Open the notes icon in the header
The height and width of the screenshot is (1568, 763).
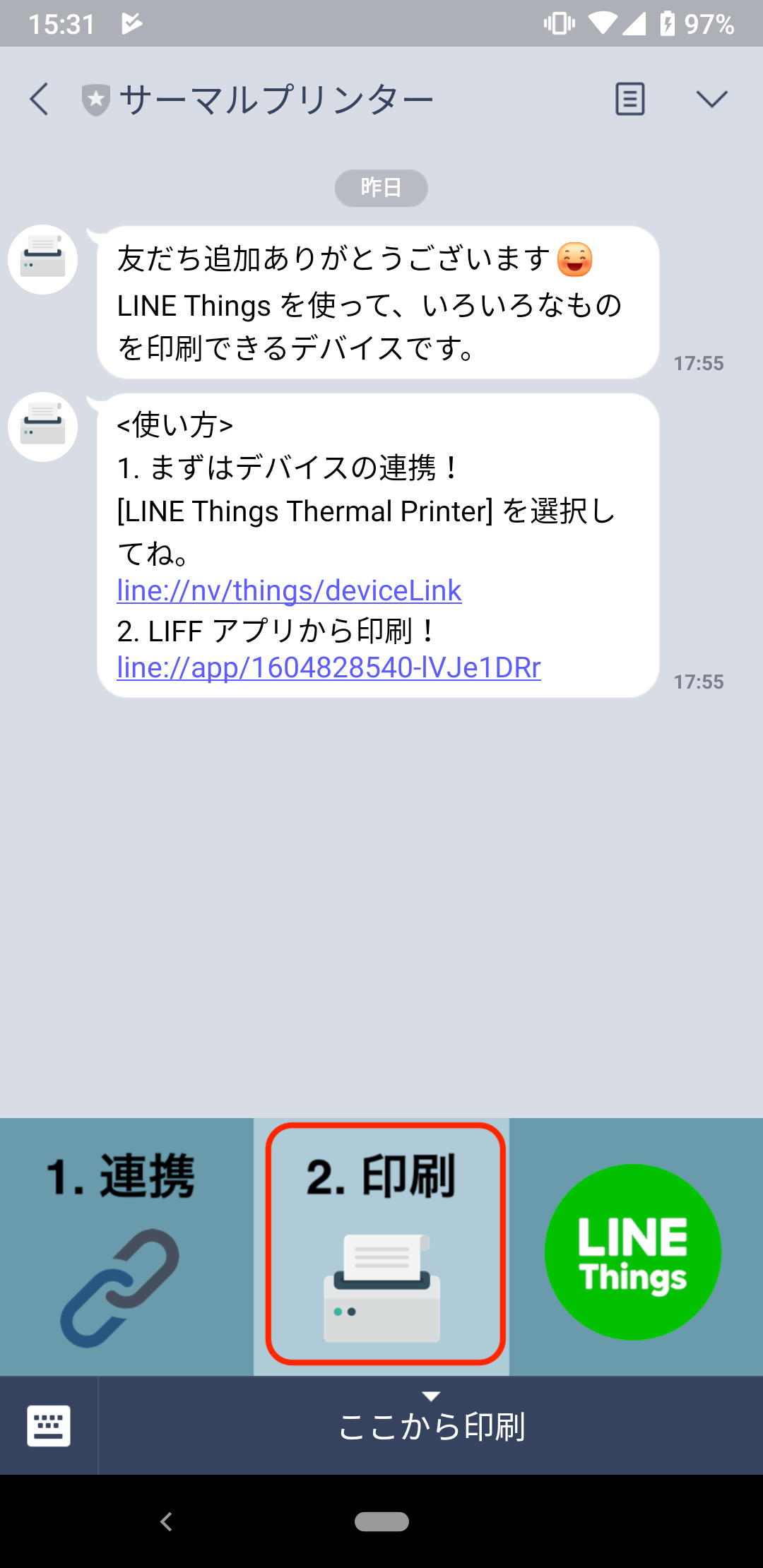tap(629, 99)
